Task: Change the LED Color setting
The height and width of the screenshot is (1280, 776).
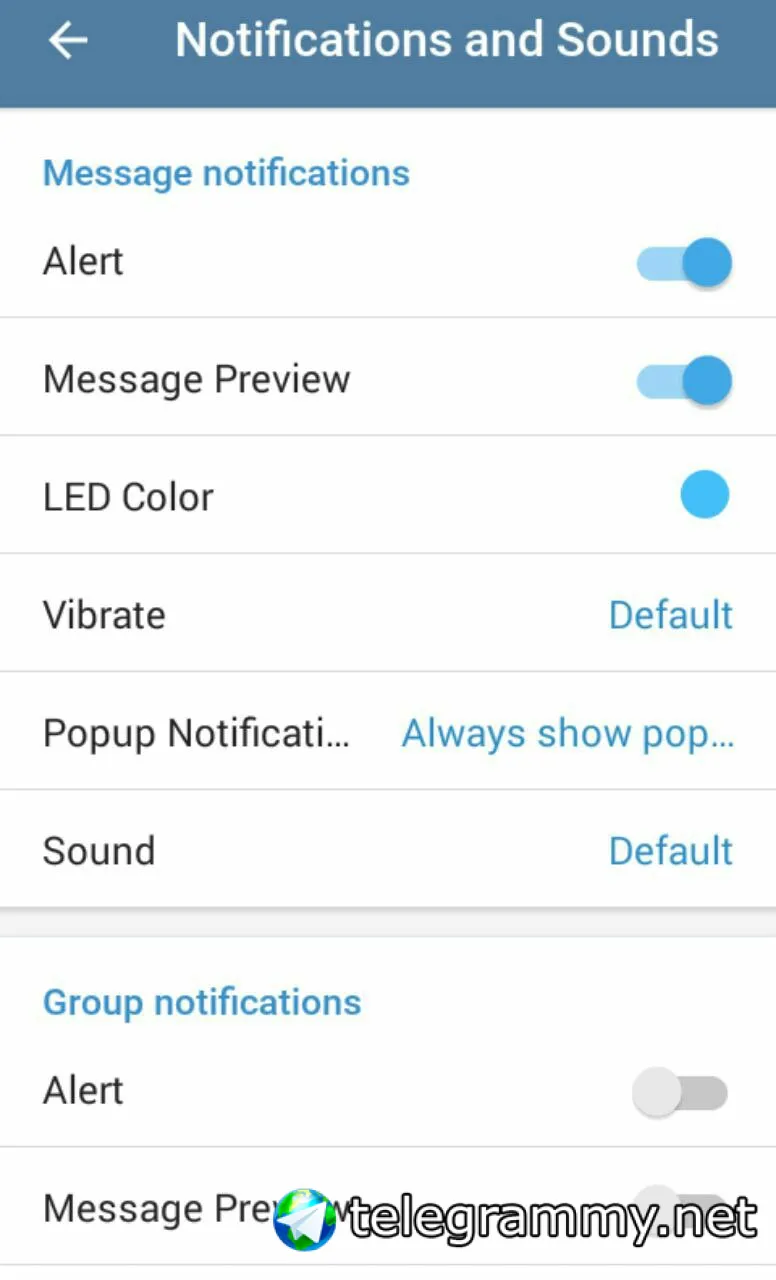Action: tap(704, 496)
